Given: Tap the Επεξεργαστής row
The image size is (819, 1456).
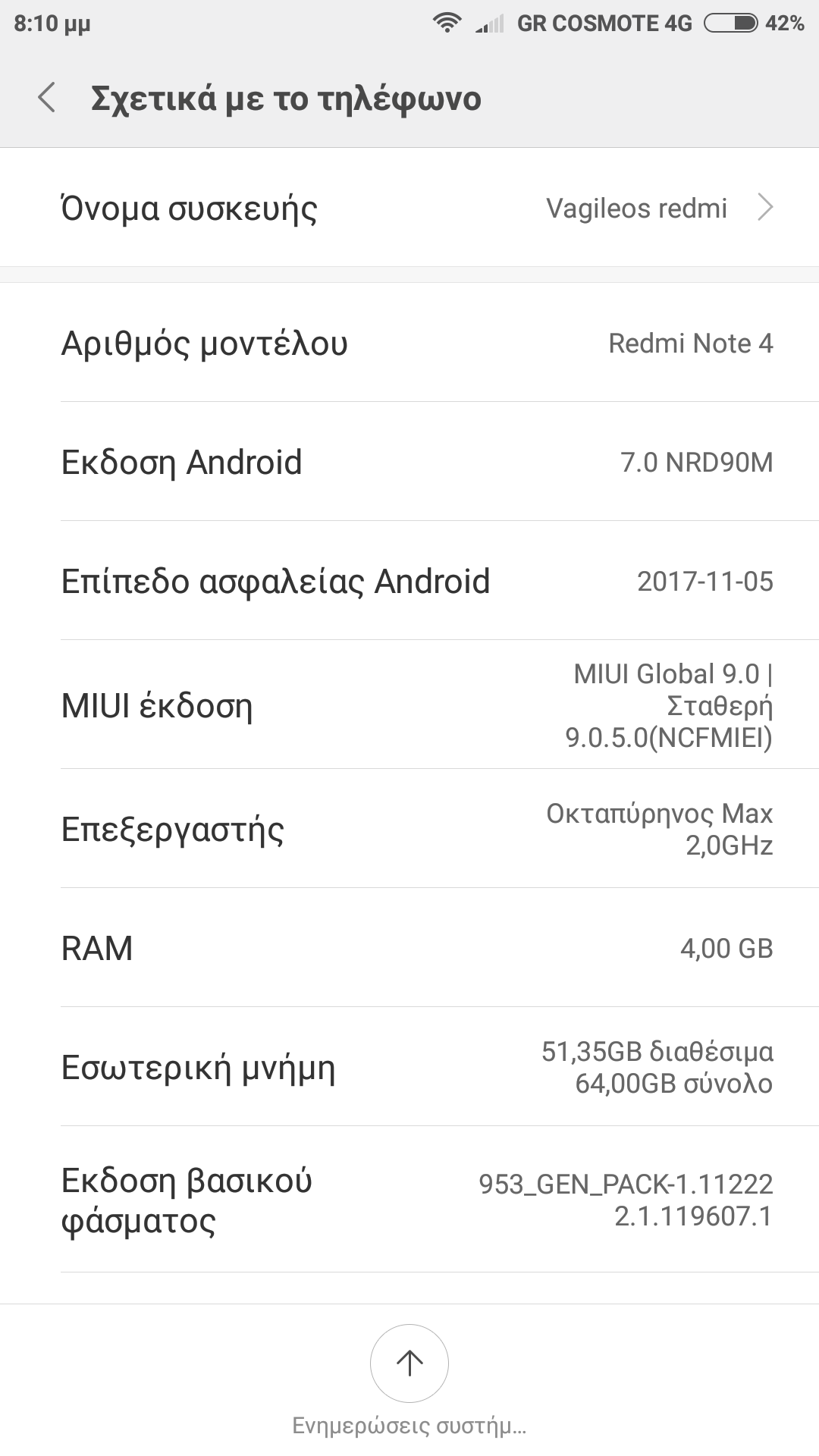Looking at the screenshot, I should pos(409,829).
